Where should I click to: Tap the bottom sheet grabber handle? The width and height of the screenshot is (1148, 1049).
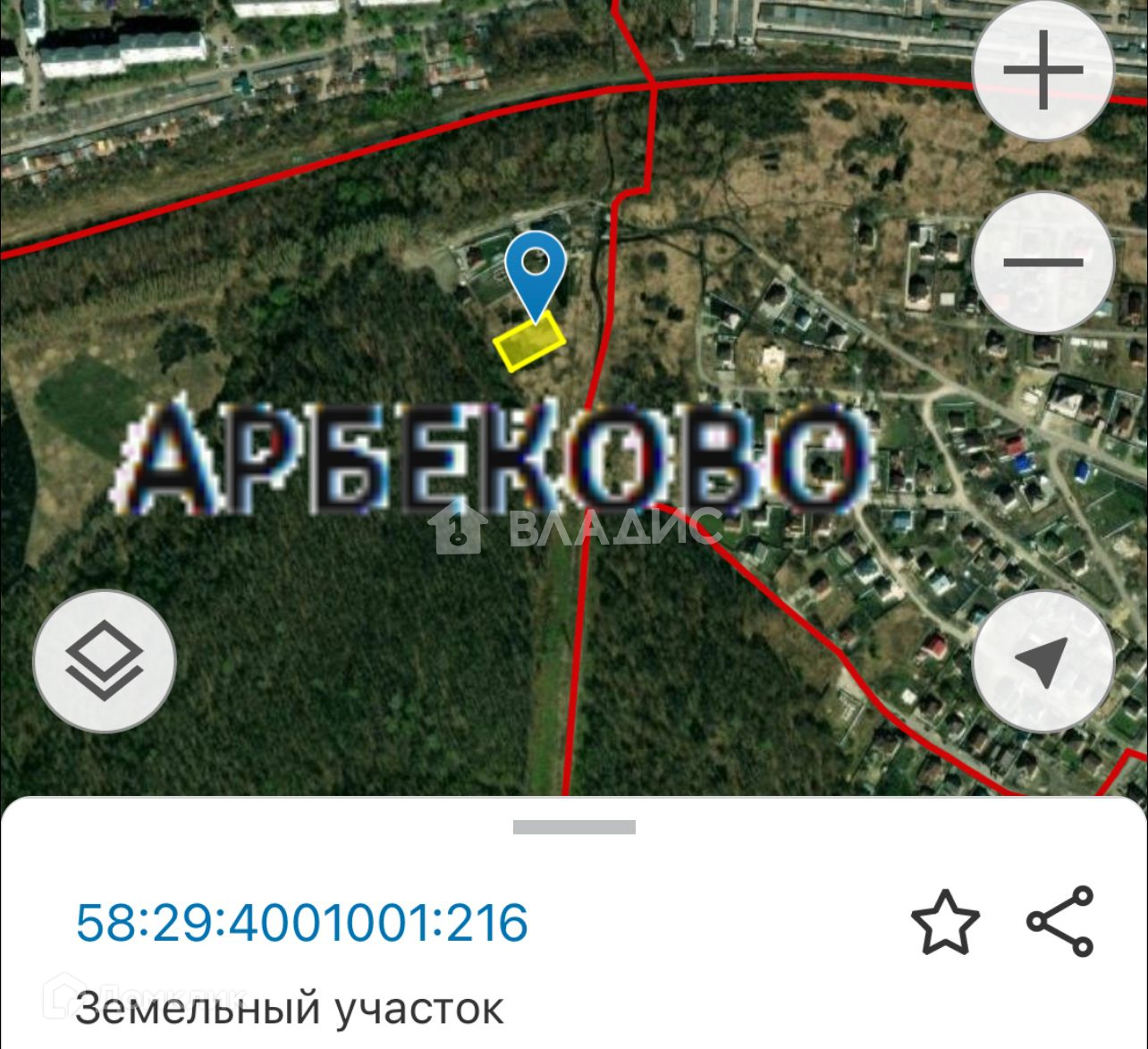click(x=574, y=827)
